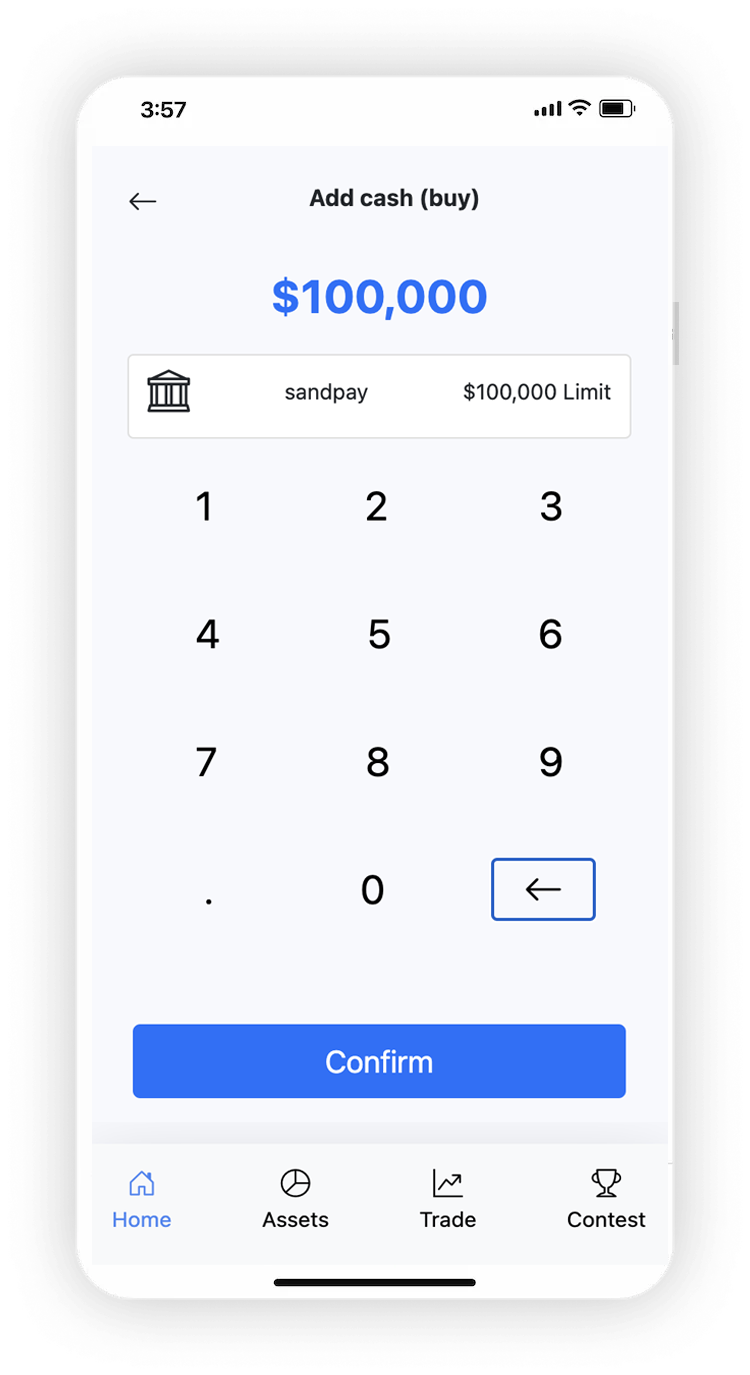Go to the Trade tab
Image resolution: width=750 pixels, height=1375 pixels.
click(447, 1199)
